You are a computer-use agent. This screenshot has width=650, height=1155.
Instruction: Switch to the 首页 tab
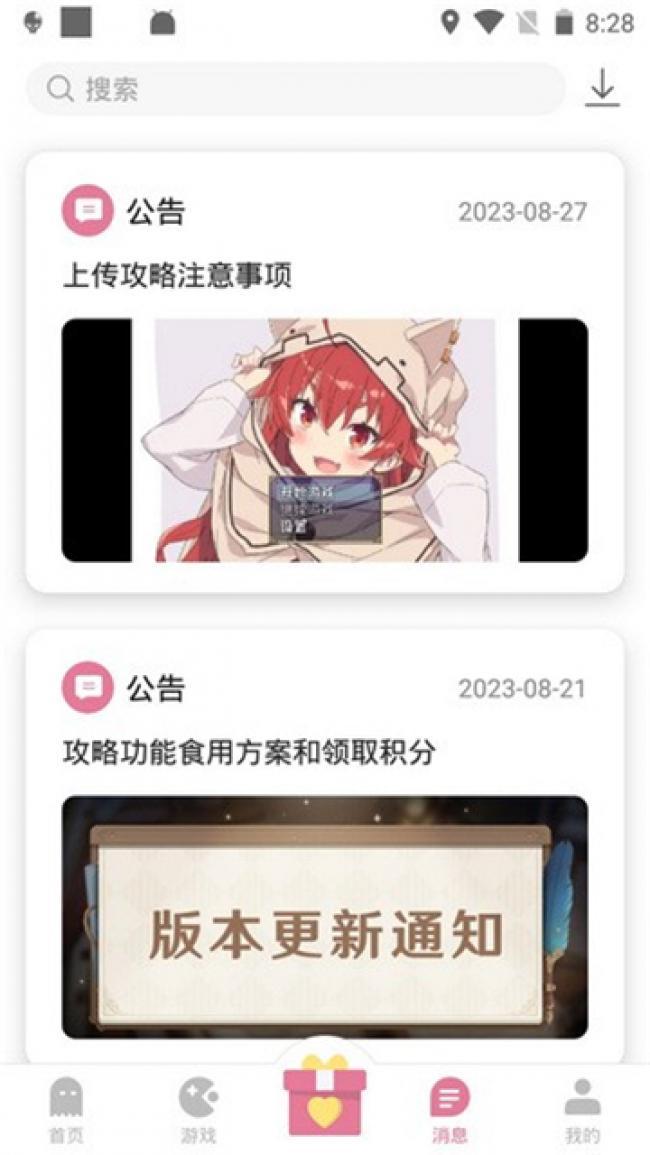(x=66, y=1110)
